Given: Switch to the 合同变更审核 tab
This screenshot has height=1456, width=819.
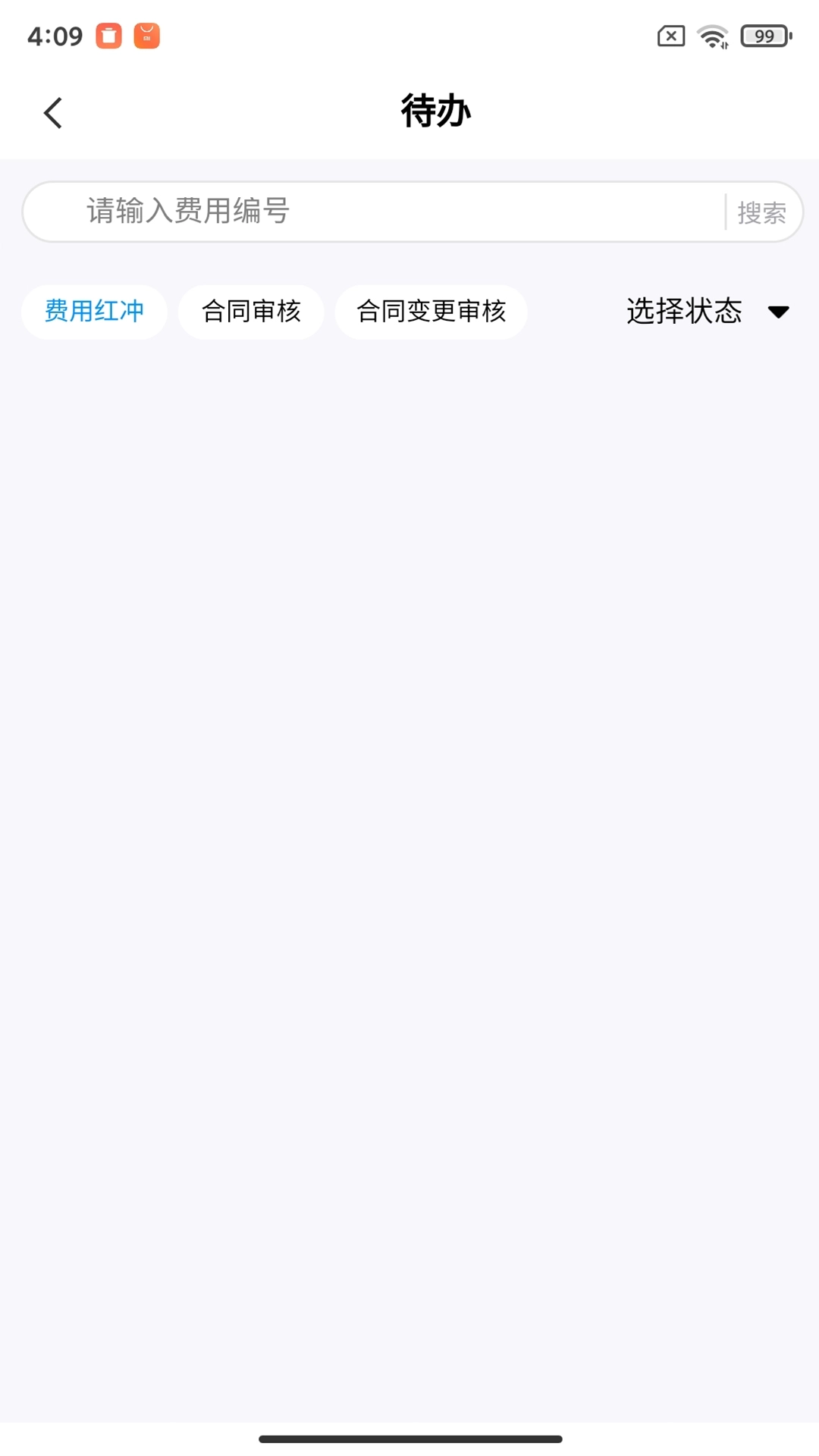Looking at the screenshot, I should [x=431, y=312].
